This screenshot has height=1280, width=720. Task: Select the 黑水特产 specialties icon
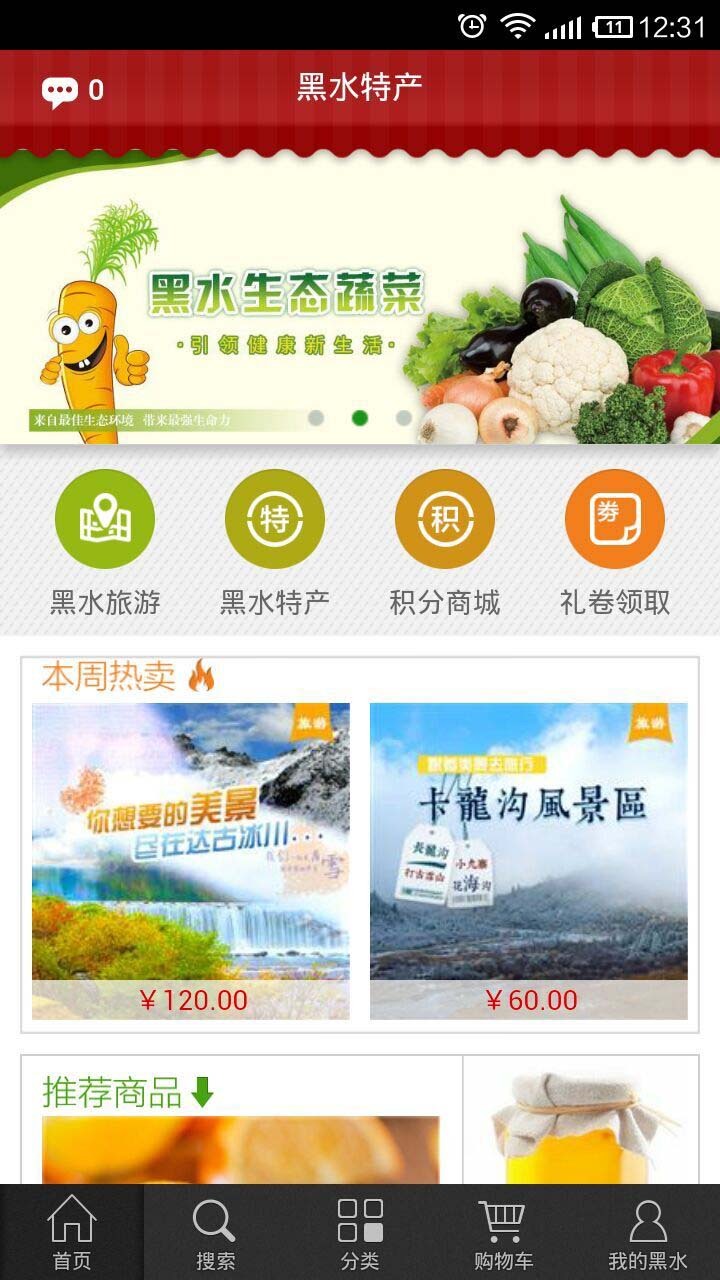[277, 520]
